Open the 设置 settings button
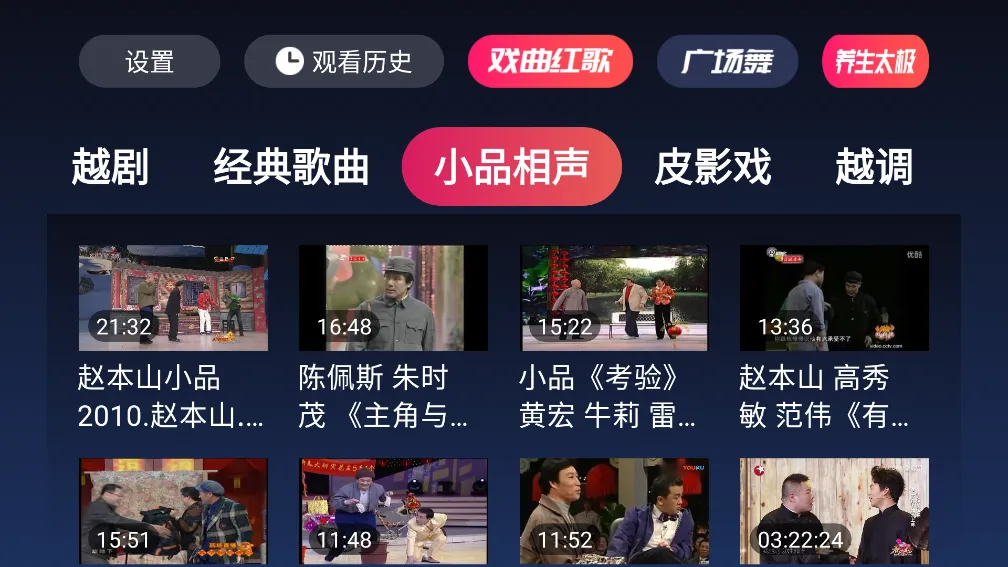Viewport: 1008px width, 567px height. (x=150, y=62)
